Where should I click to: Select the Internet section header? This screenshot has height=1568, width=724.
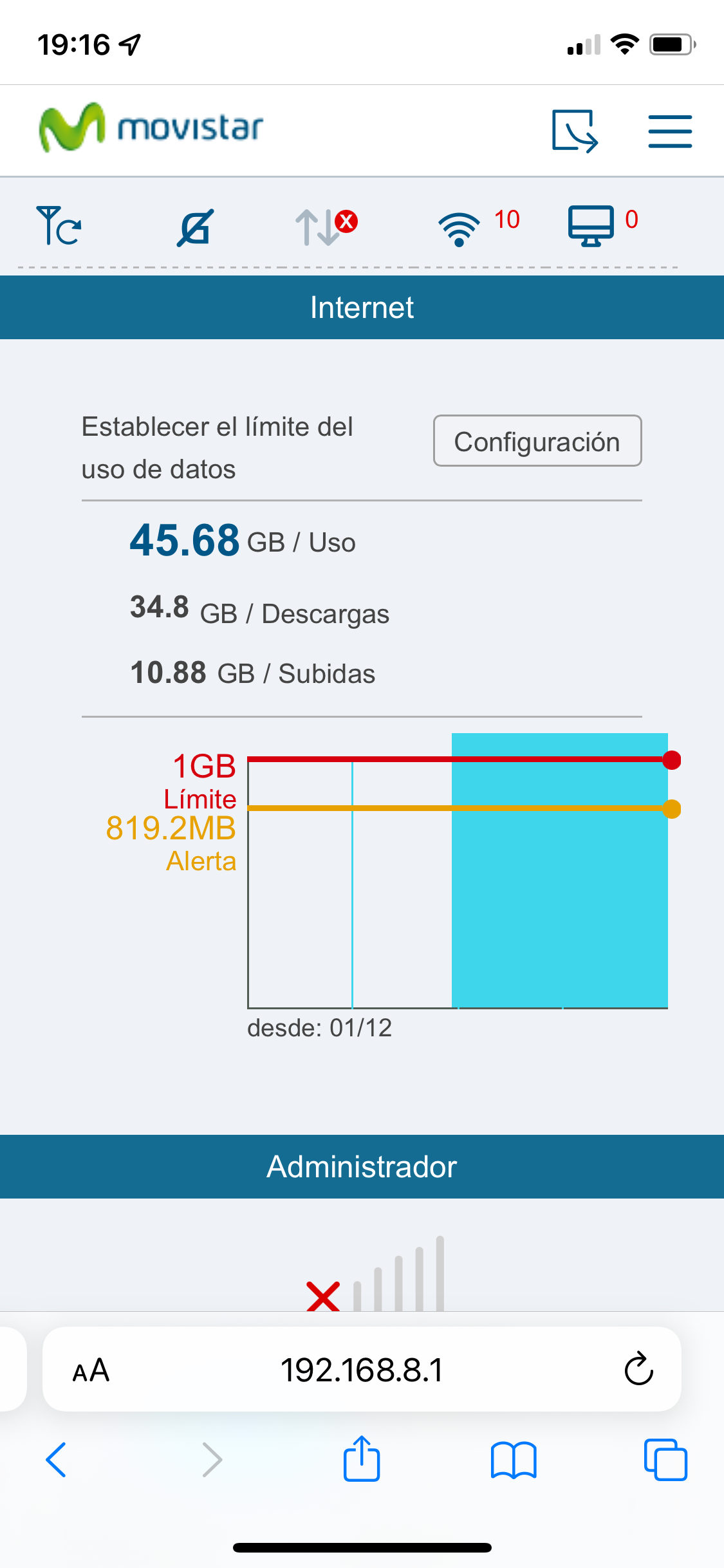[x=362, y=307]
